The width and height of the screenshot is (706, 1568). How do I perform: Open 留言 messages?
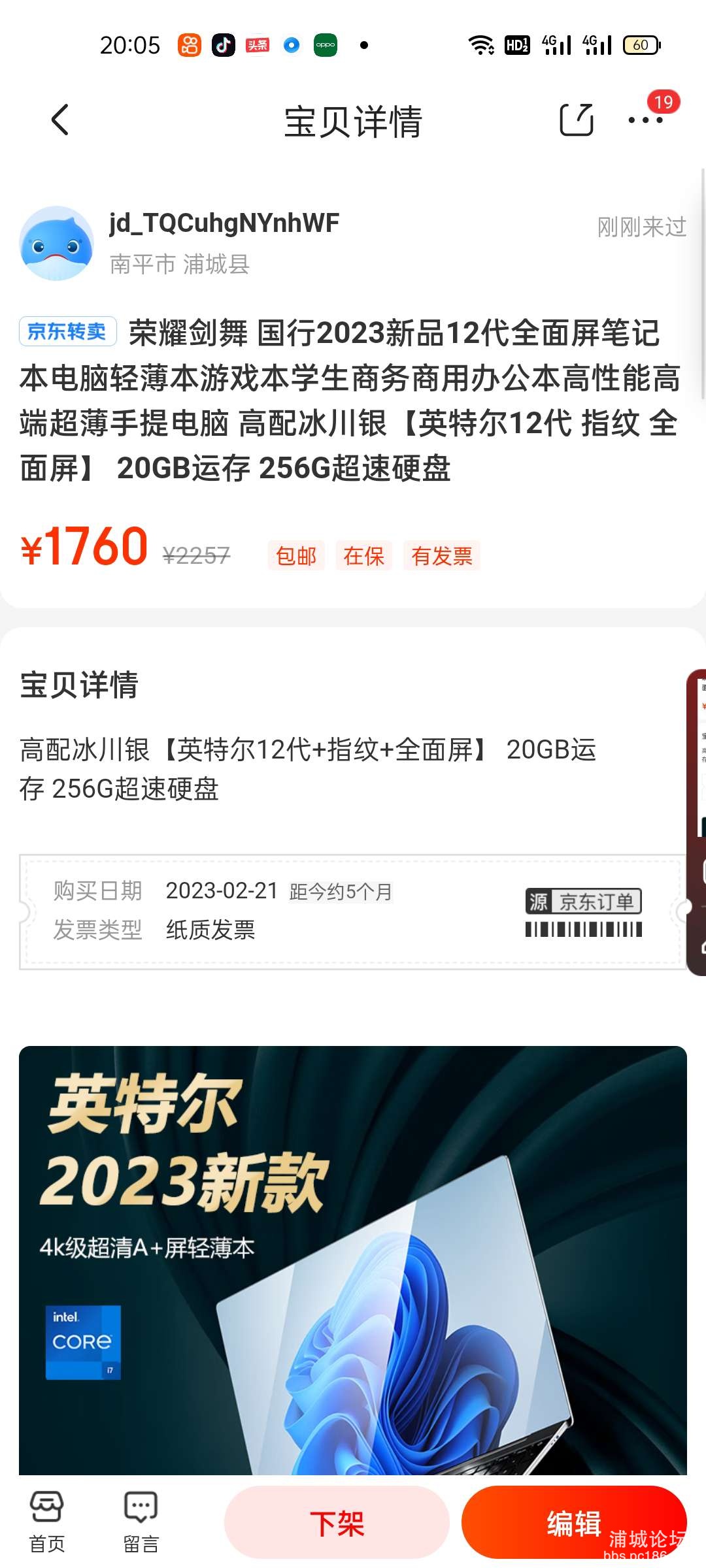[x=141, y=1521]
